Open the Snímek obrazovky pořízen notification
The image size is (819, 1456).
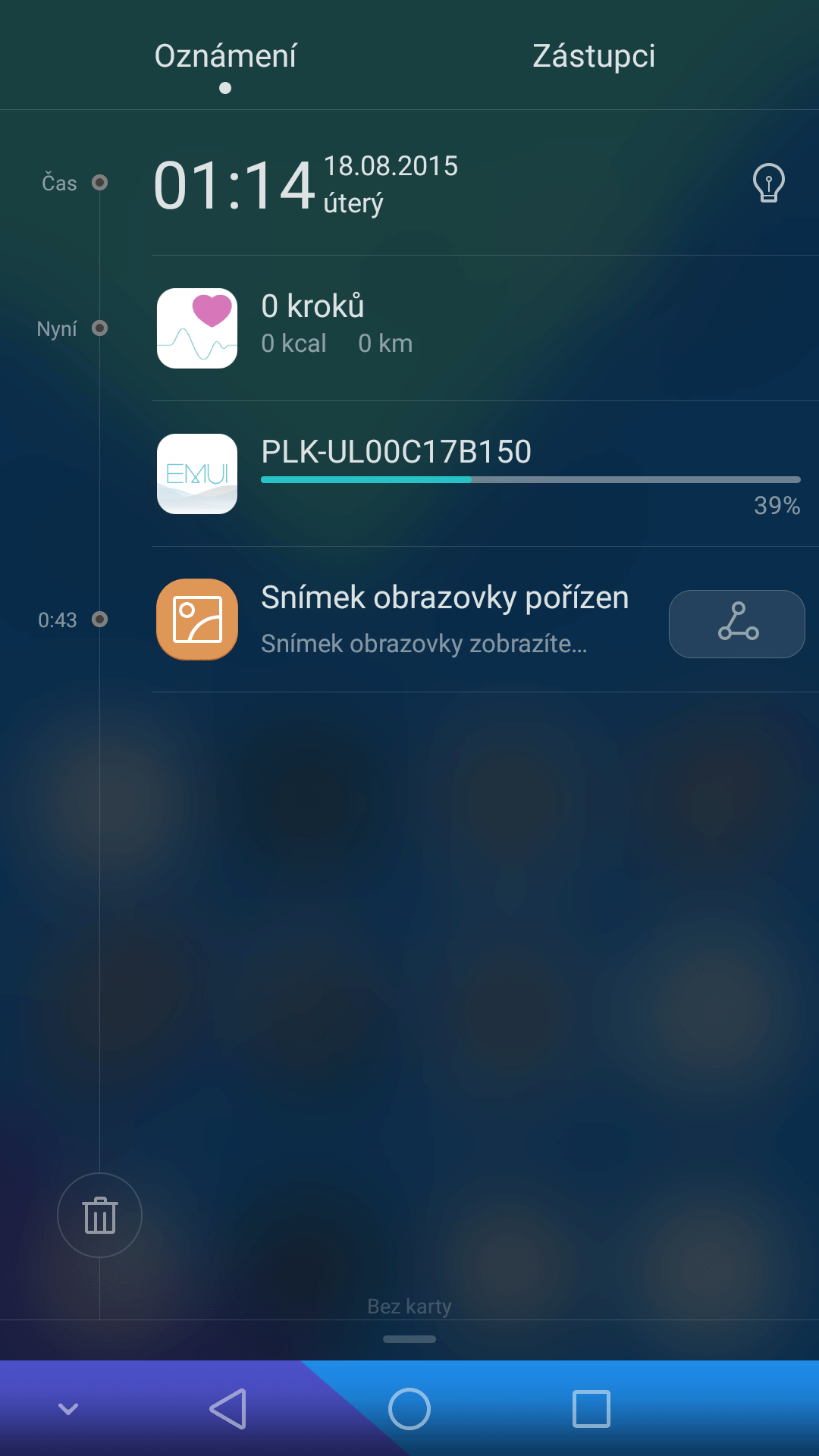pos(409,620)
